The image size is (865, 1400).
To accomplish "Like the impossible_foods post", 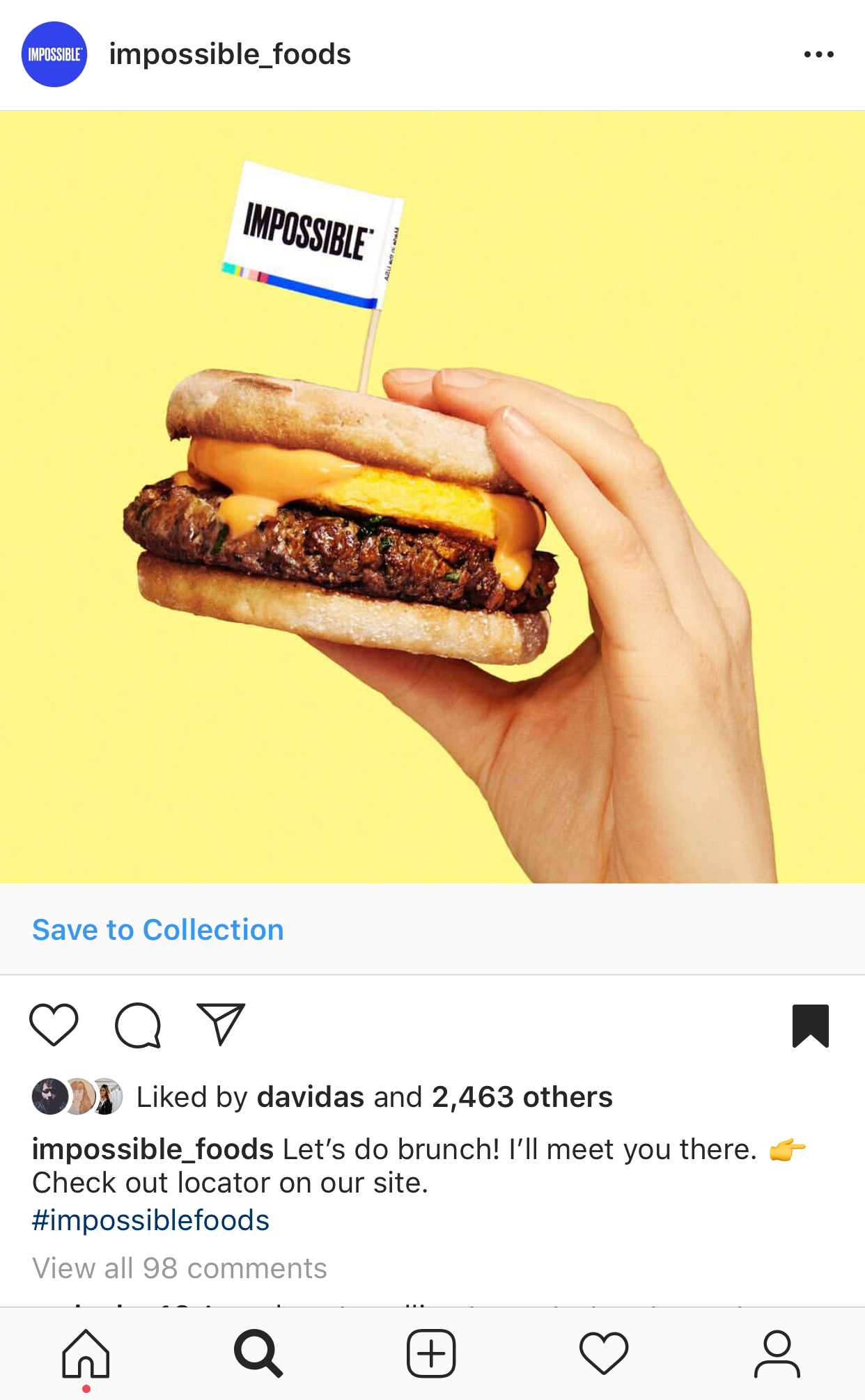I will (54, 1025).
